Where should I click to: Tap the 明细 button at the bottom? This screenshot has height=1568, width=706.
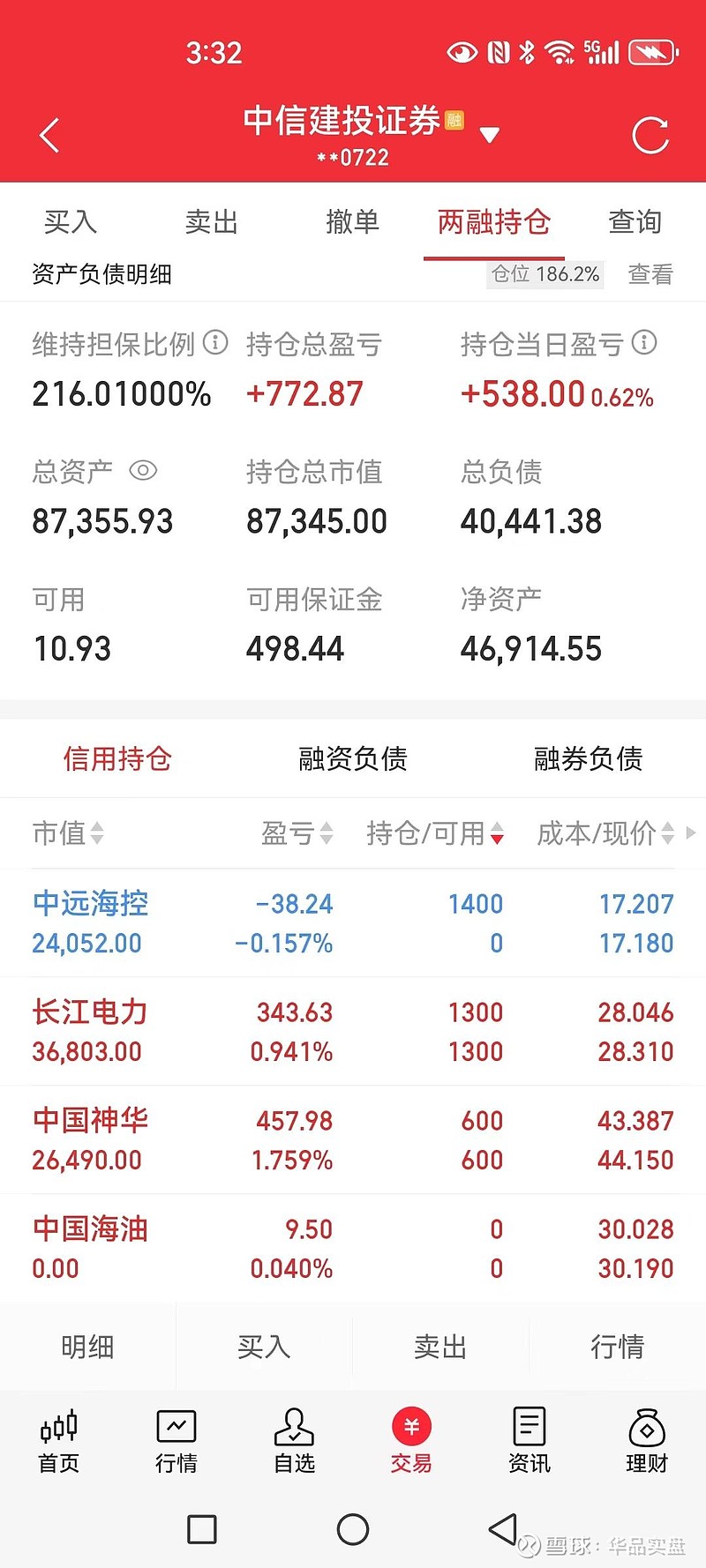pyautogui.click(x=88, y=1347)
